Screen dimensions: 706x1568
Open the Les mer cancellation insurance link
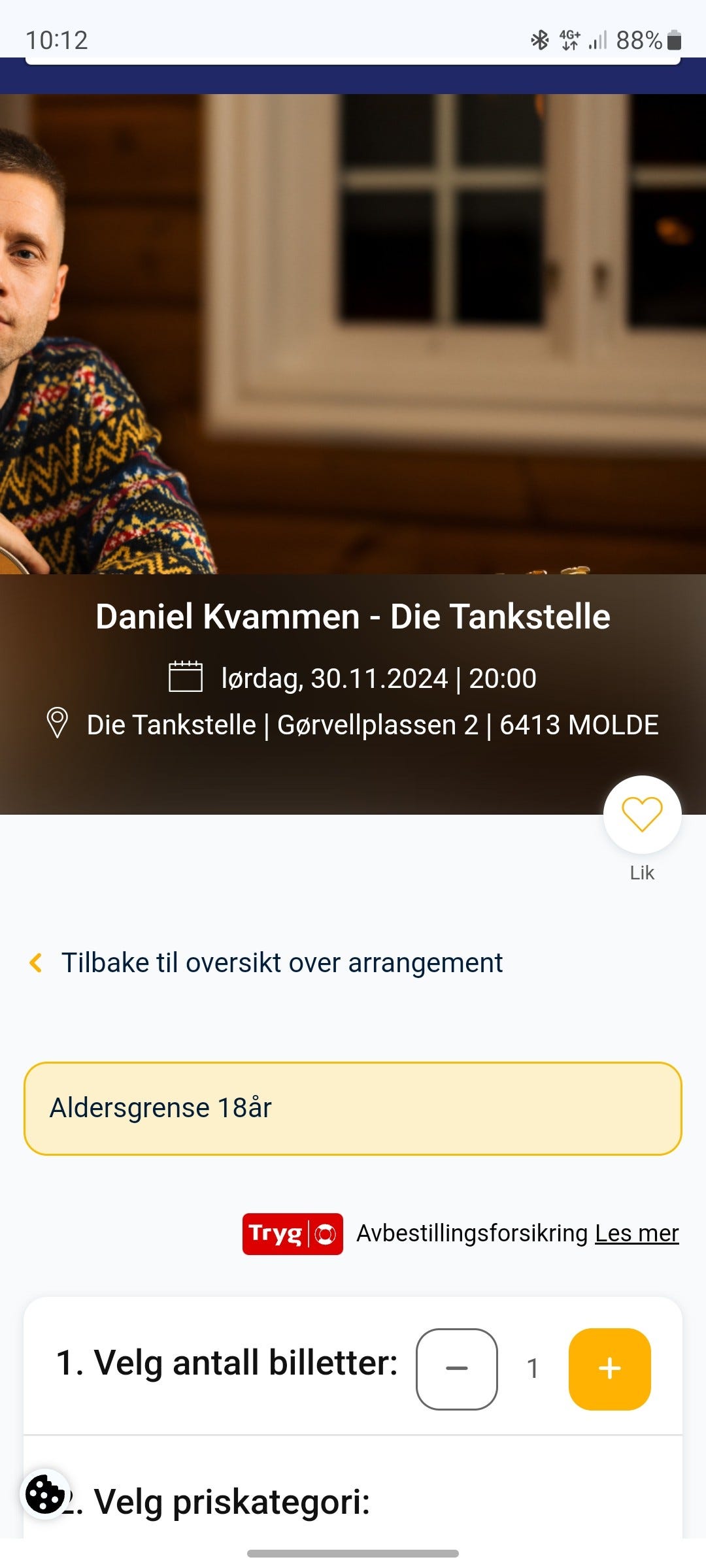[x=637, y=1233]
